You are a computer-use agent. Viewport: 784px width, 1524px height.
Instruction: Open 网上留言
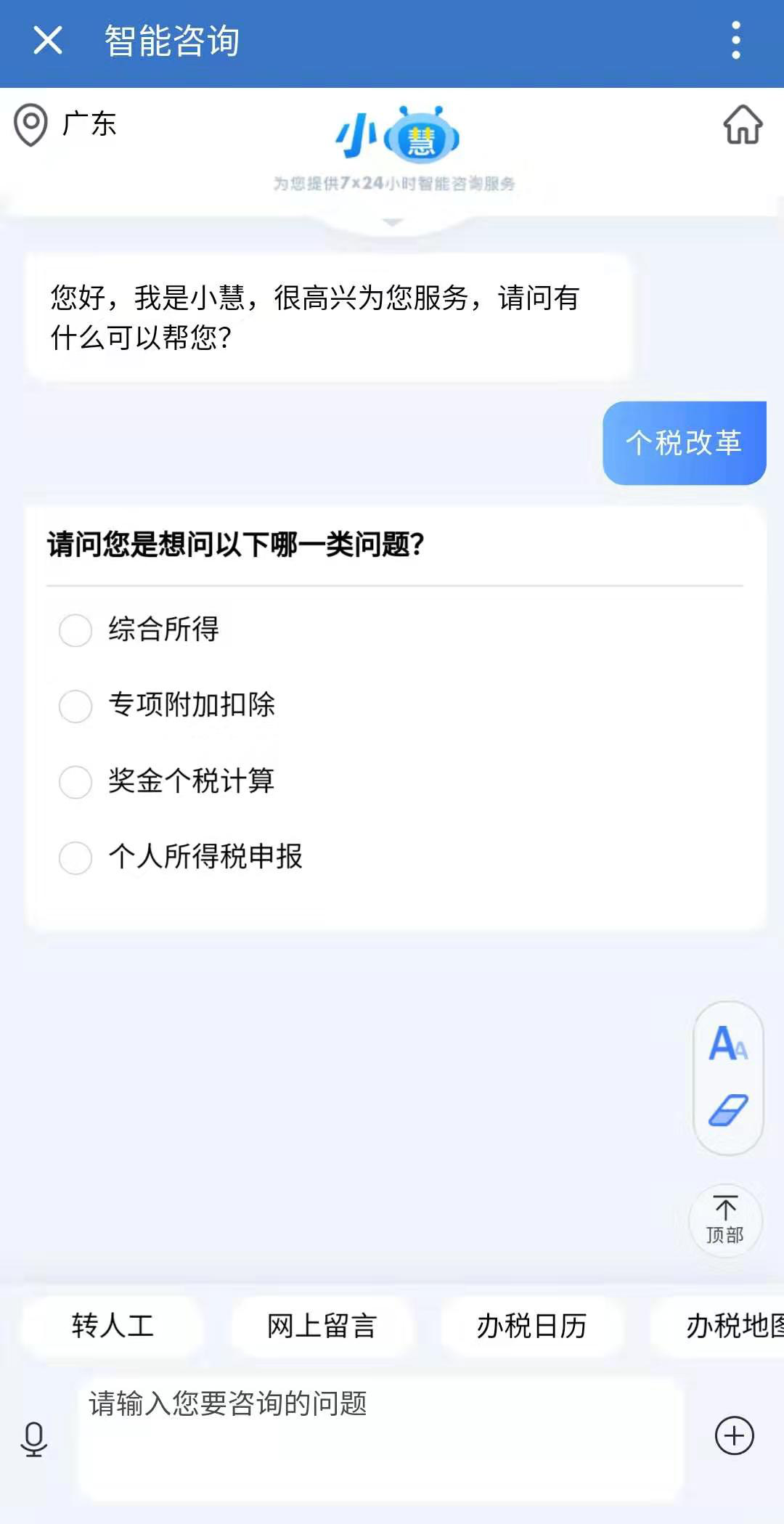click(322, 1326)
